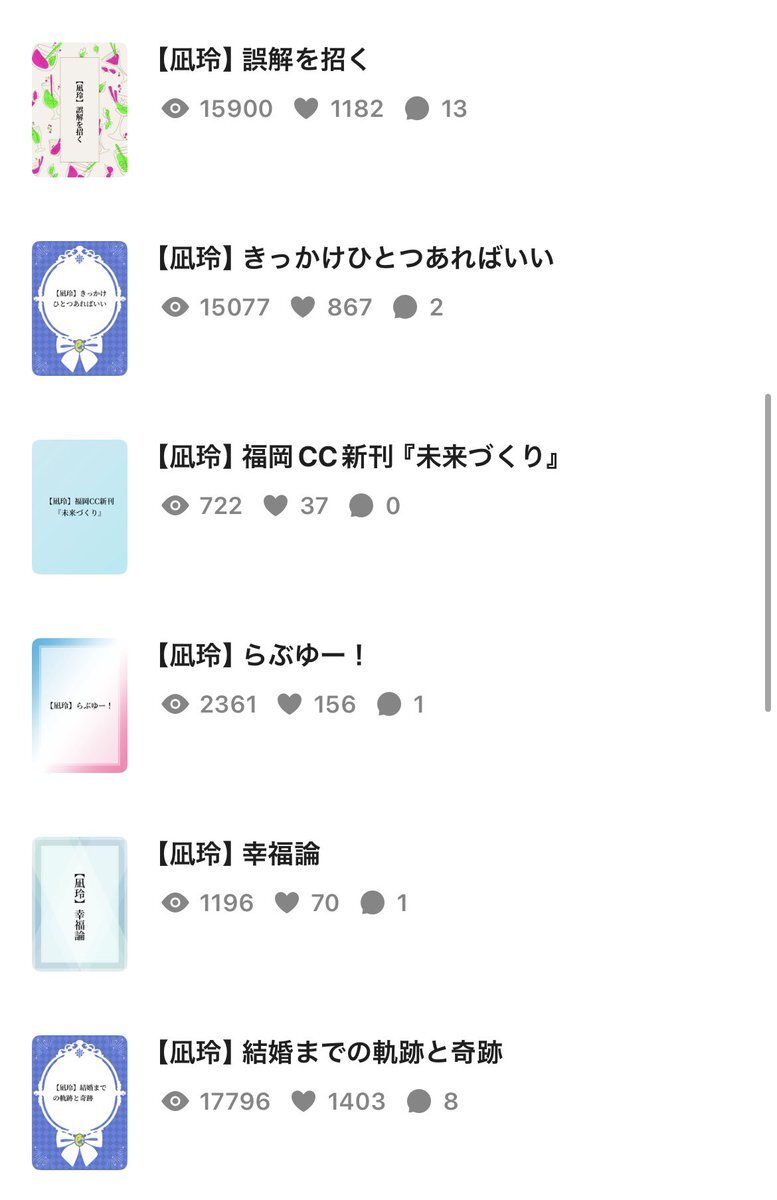Open the novel 【凪玲】幸福論
This screenshot has height=1200, width=777.
(238, 854)
